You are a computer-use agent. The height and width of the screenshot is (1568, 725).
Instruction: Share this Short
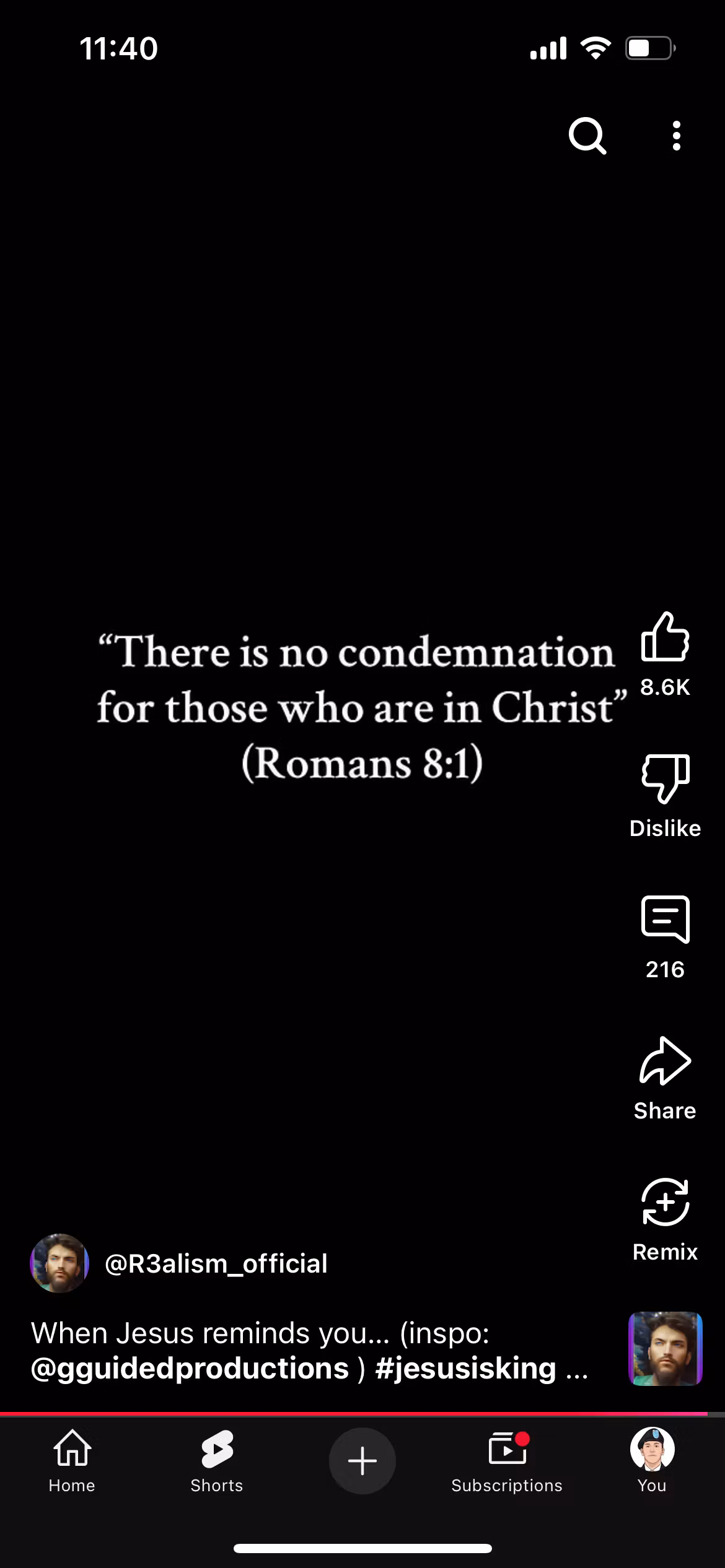pyautogui.click(x=665, y=1061)
